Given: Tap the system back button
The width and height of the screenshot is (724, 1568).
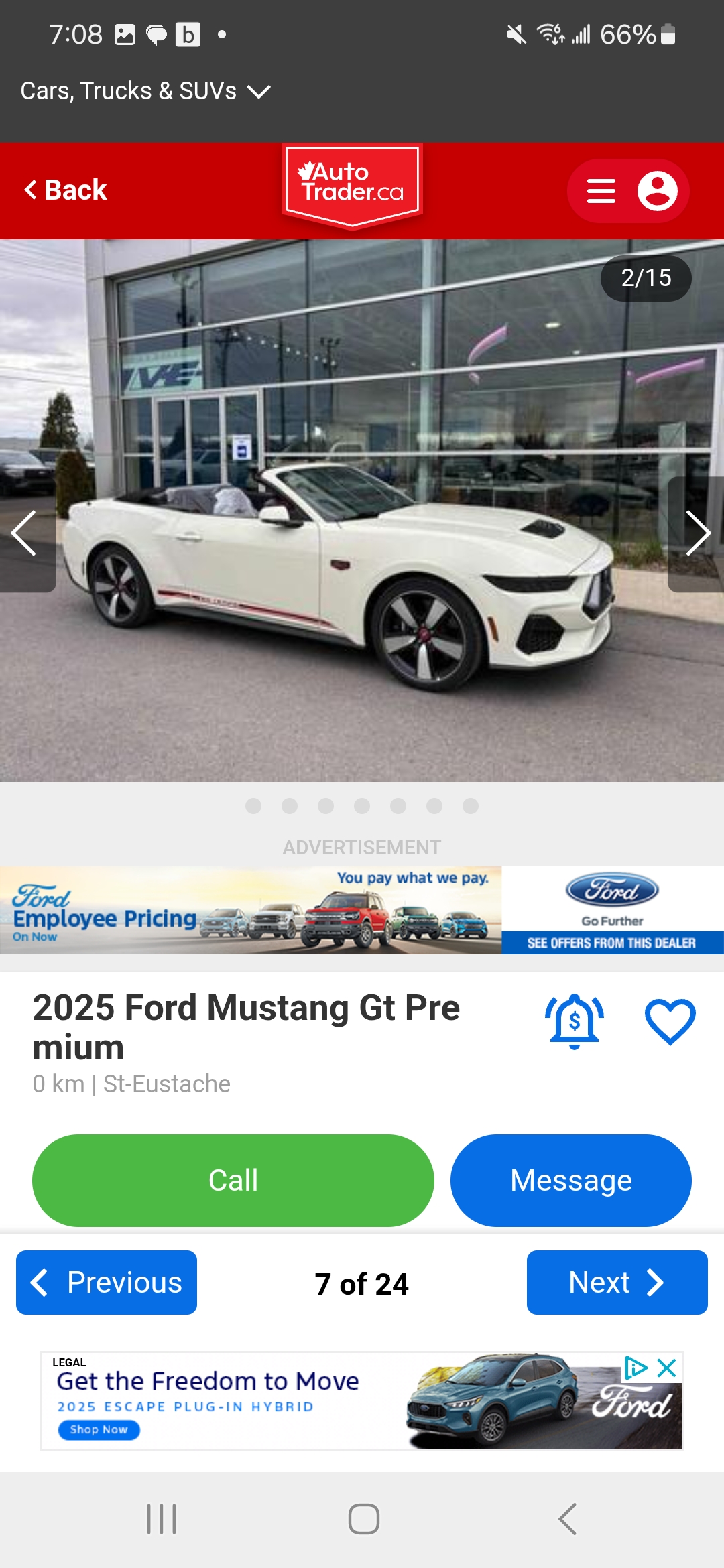Looking at the screenshot, I should click(567, 1519).
